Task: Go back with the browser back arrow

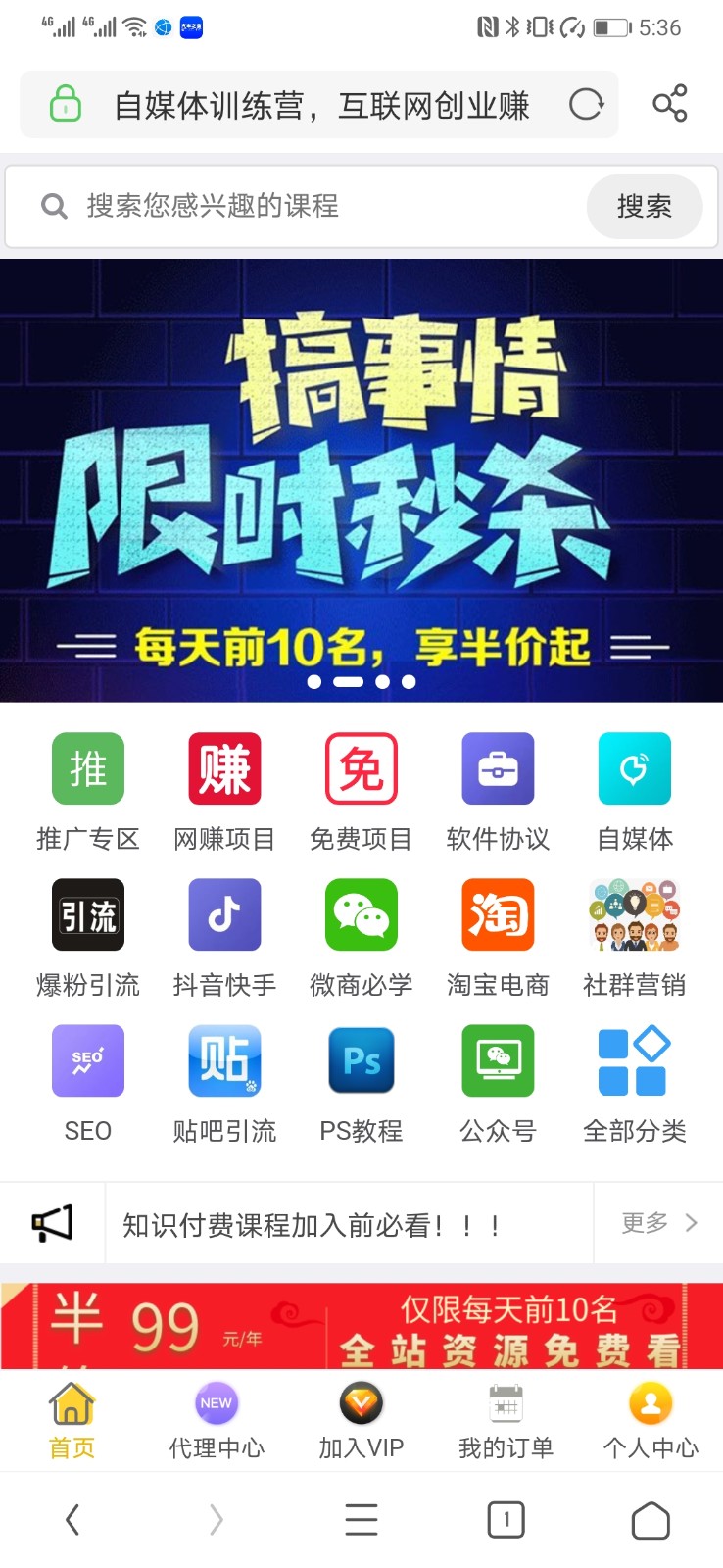Action: (x=72, y=1520)
